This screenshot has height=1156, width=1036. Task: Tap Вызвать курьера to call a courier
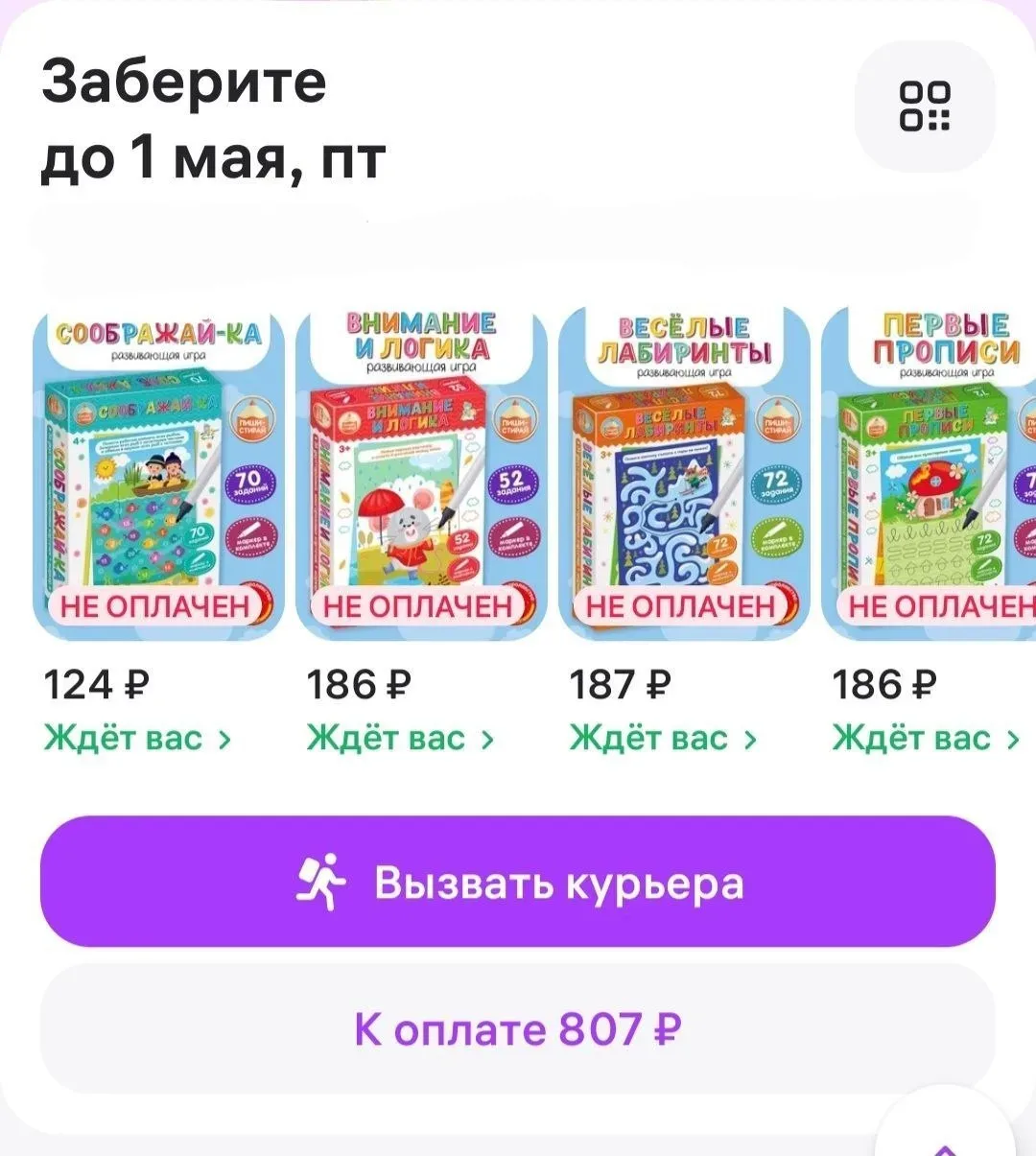pos(518,882)
